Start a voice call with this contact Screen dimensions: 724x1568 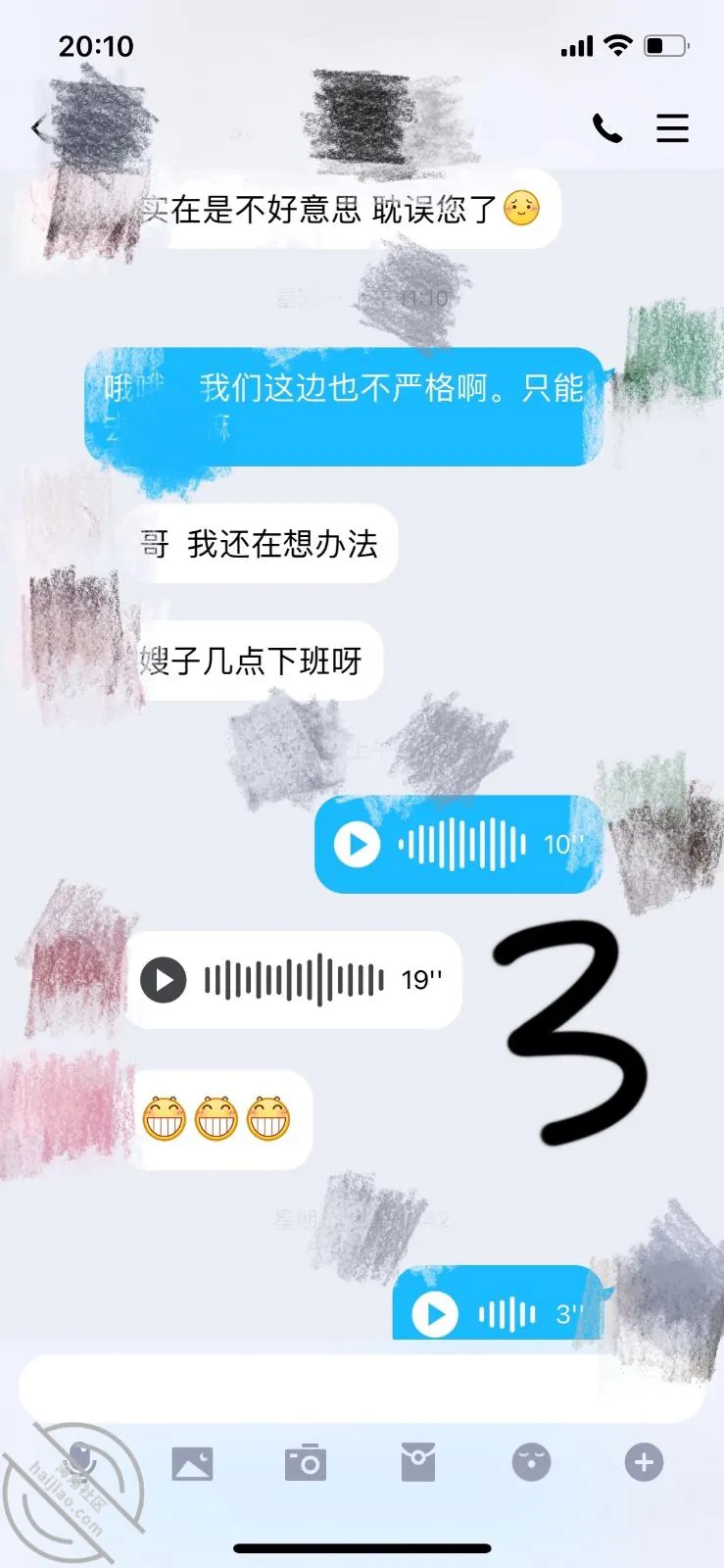[607, 128]
